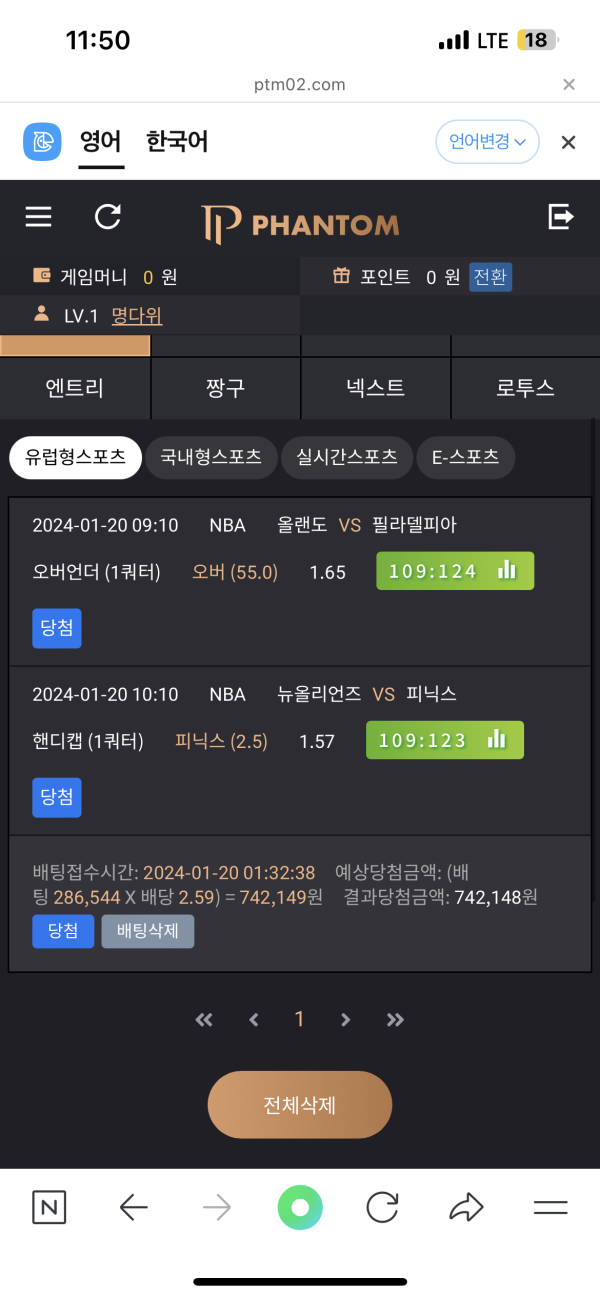Log out using the exit icon
The height and width of the screenshot is (1298, 600).
coord(561,217)
